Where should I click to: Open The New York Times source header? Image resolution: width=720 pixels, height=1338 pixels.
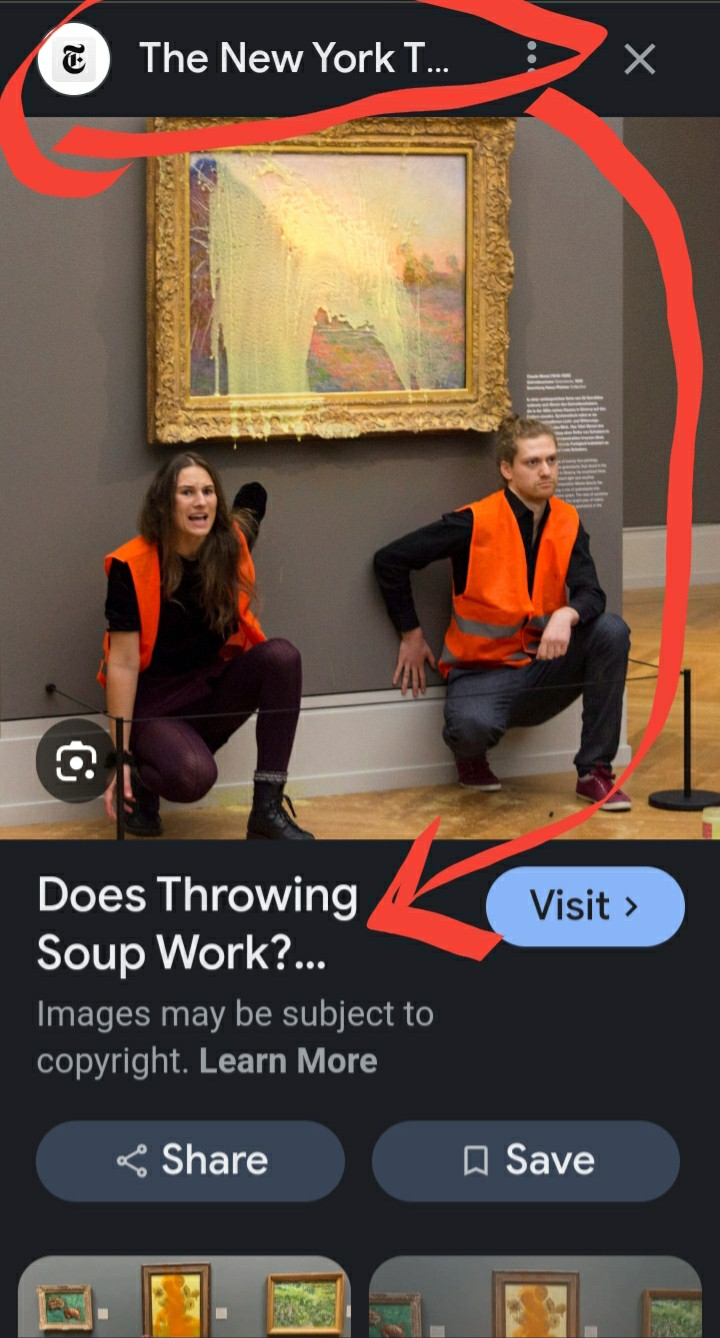point(293,59)
